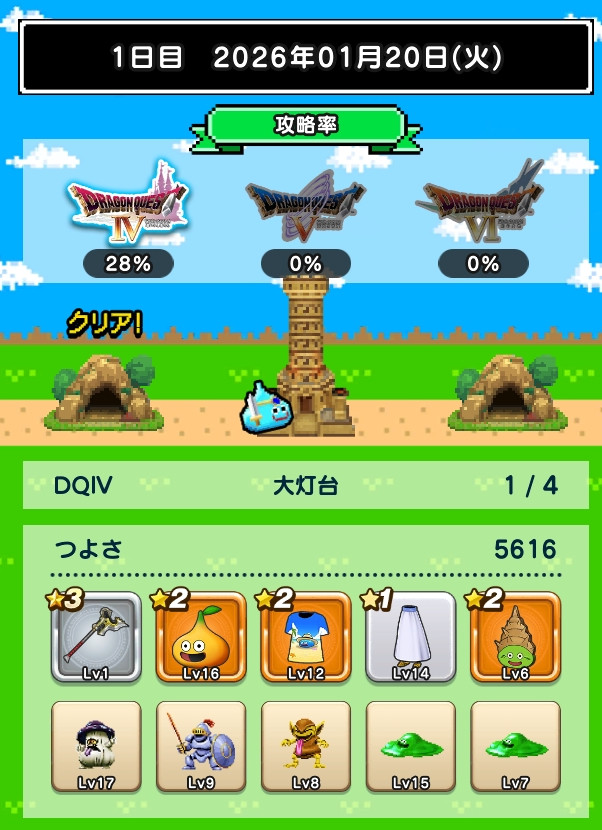602x830 pixels.
Task: Open the Lv17 mushroom monster tile
Action: point(96,747)
